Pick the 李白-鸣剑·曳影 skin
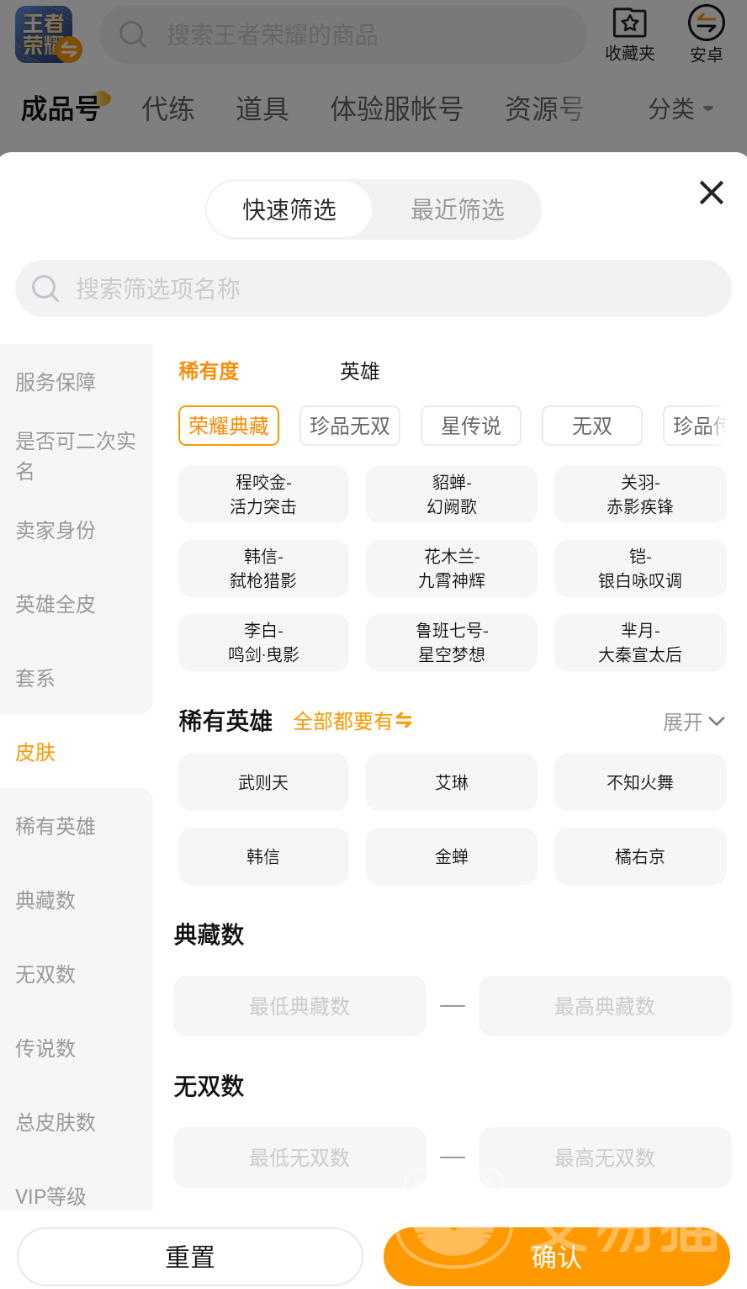The width and height of the screenshot is (747, 1289). [x=264, y=642]
